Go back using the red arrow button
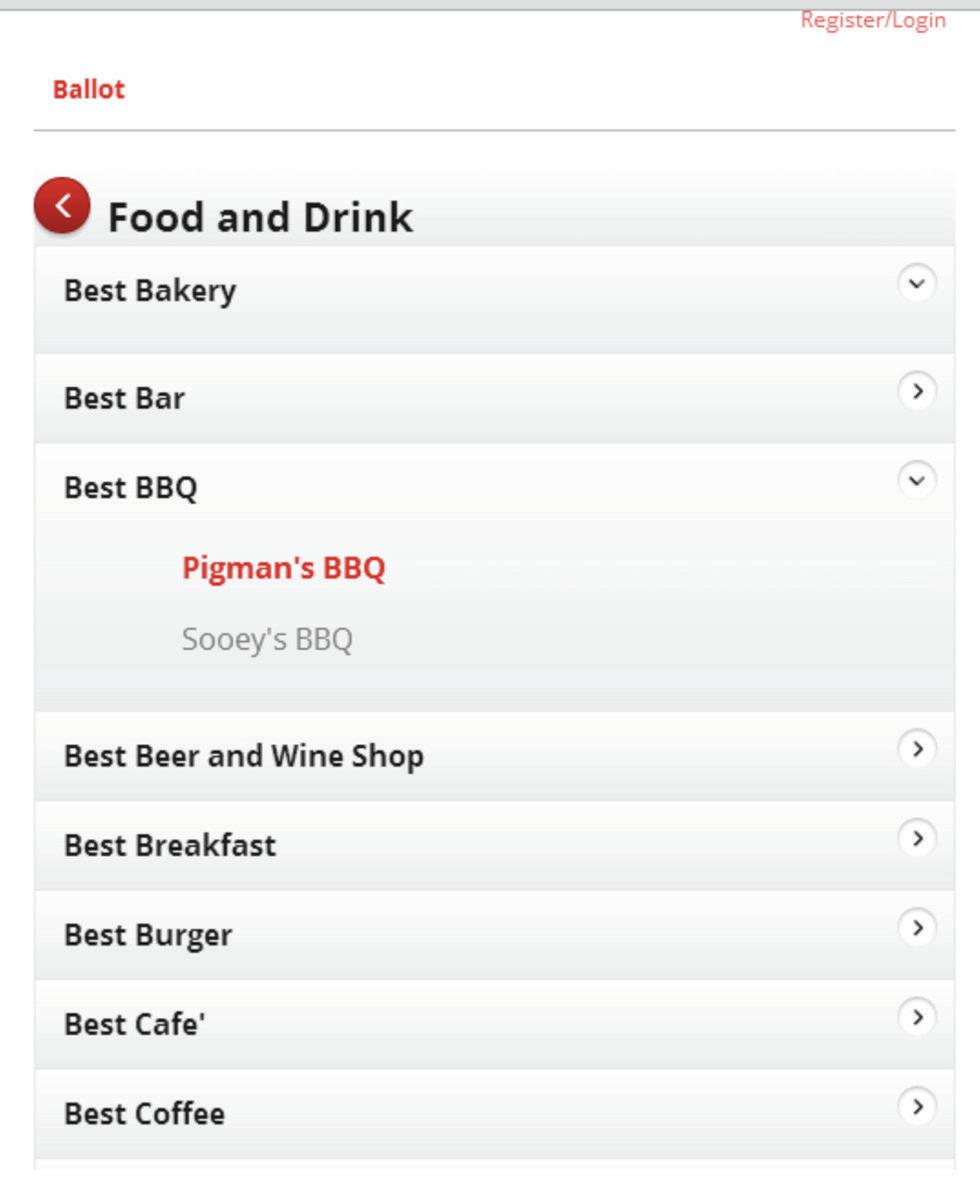Image resolution: width=980 pixels, height=1183 pixels. tap(62, 206)
